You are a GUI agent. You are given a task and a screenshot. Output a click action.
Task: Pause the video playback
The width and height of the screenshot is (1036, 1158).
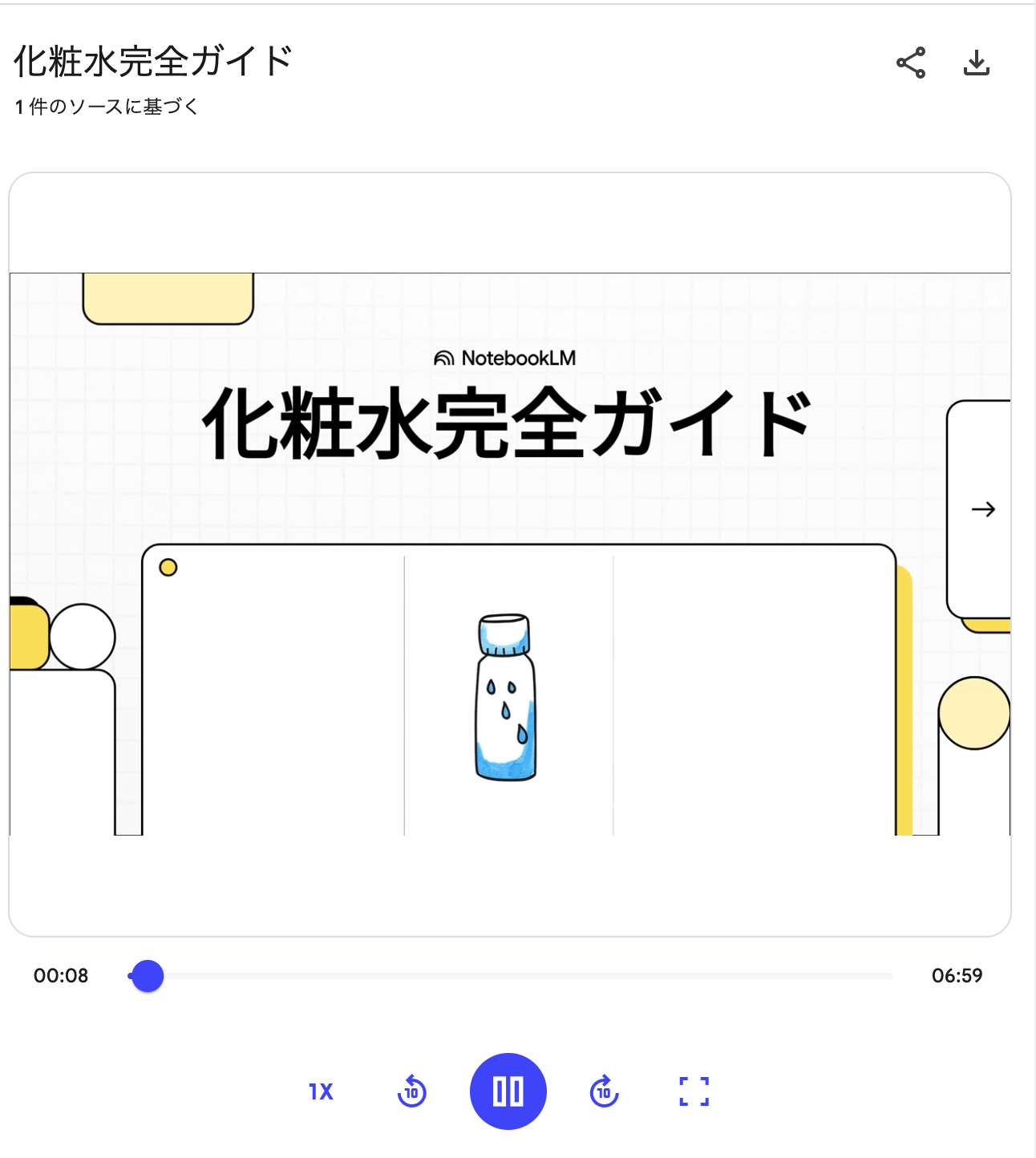pyautogui.click(x=508, y=1091)
